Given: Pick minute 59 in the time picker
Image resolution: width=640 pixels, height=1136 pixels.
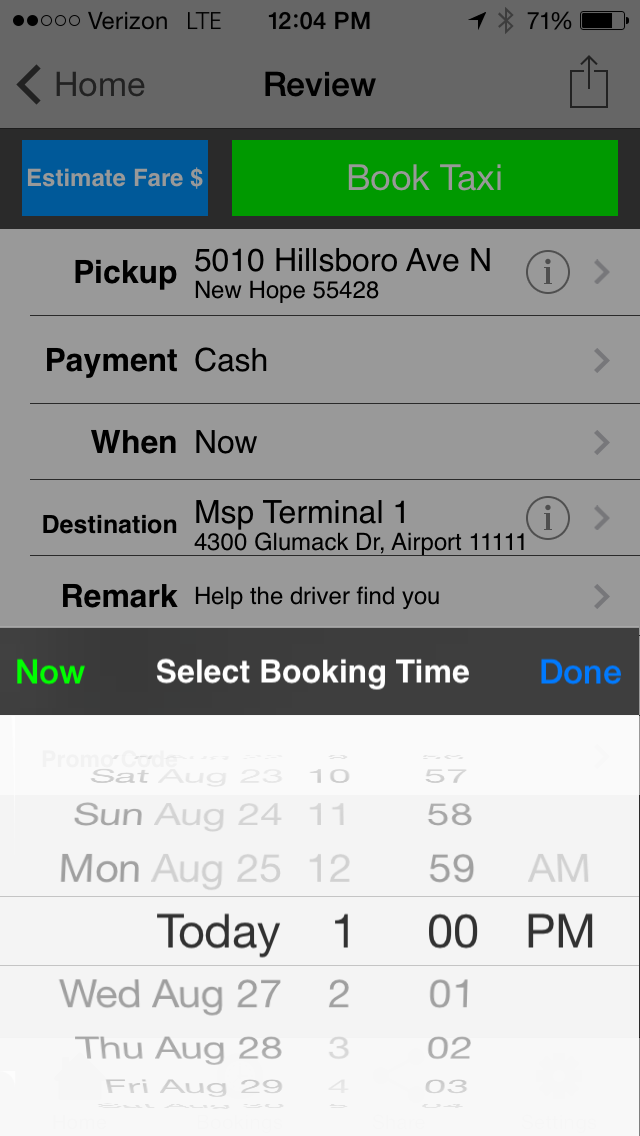Looking at the screenshot, I should pos(451,868).
